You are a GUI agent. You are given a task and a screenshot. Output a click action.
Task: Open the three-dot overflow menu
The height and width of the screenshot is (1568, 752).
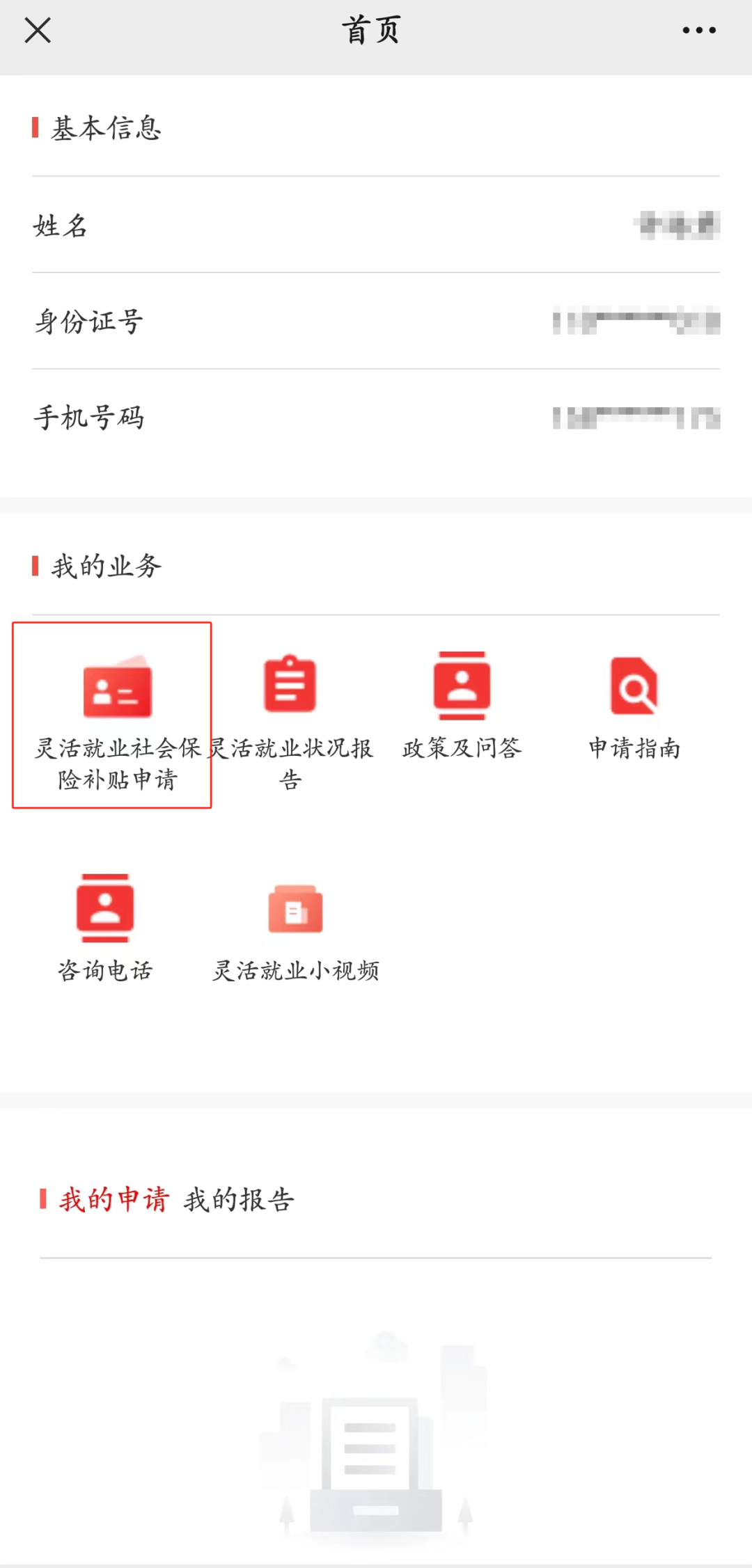click(x=698, y=31)
